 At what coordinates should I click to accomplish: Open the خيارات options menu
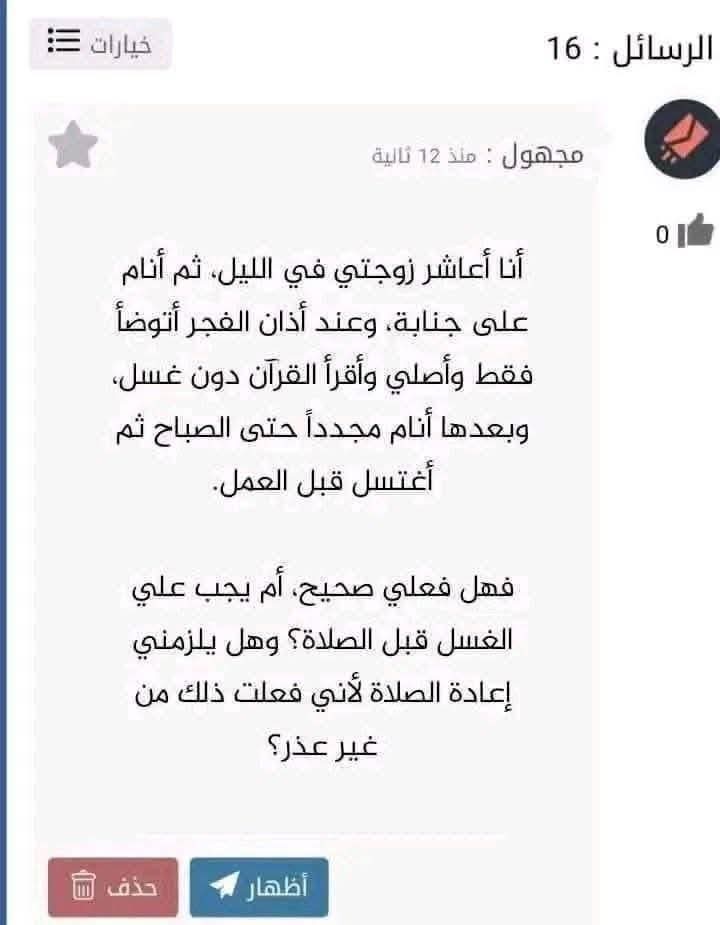100,44
